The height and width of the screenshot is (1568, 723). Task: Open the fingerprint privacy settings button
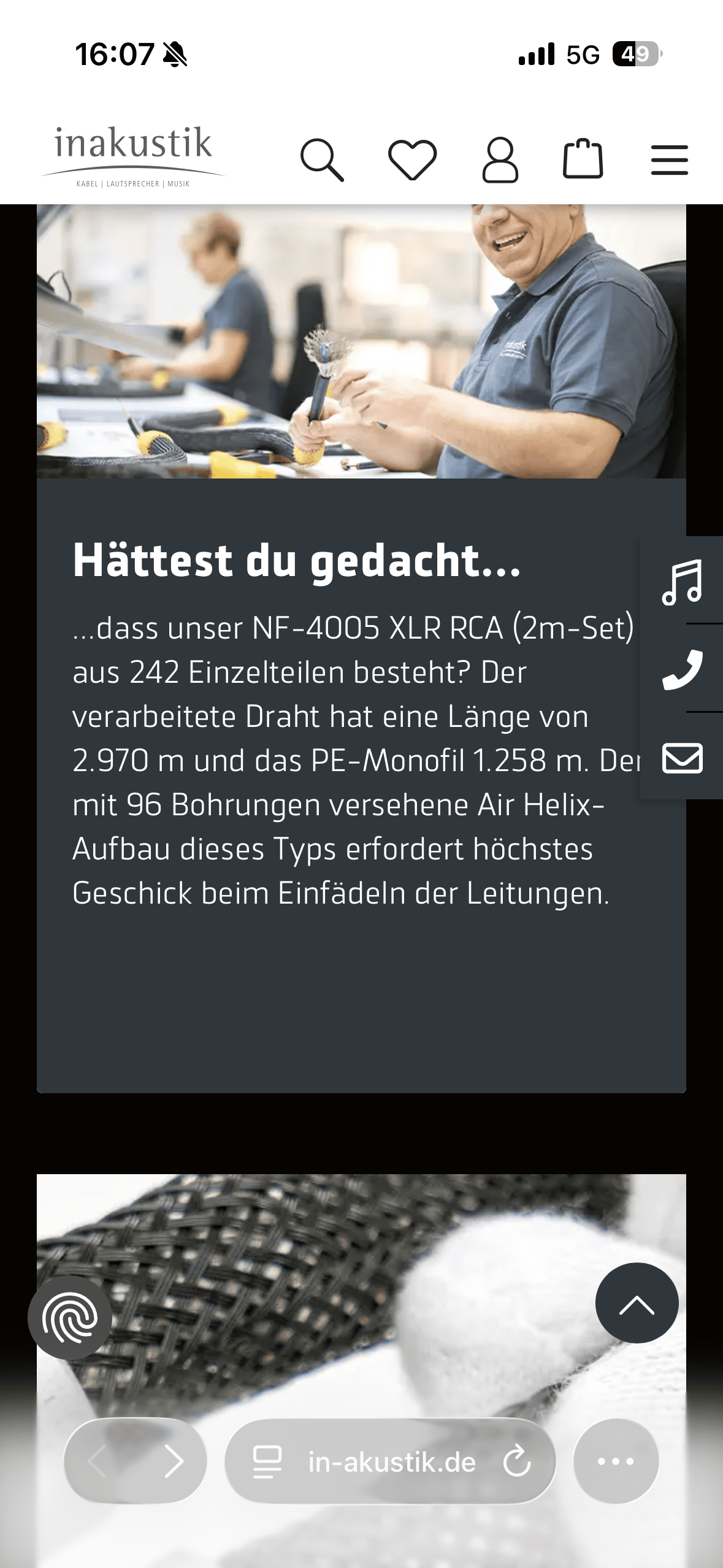click(x=69, y=1318)
